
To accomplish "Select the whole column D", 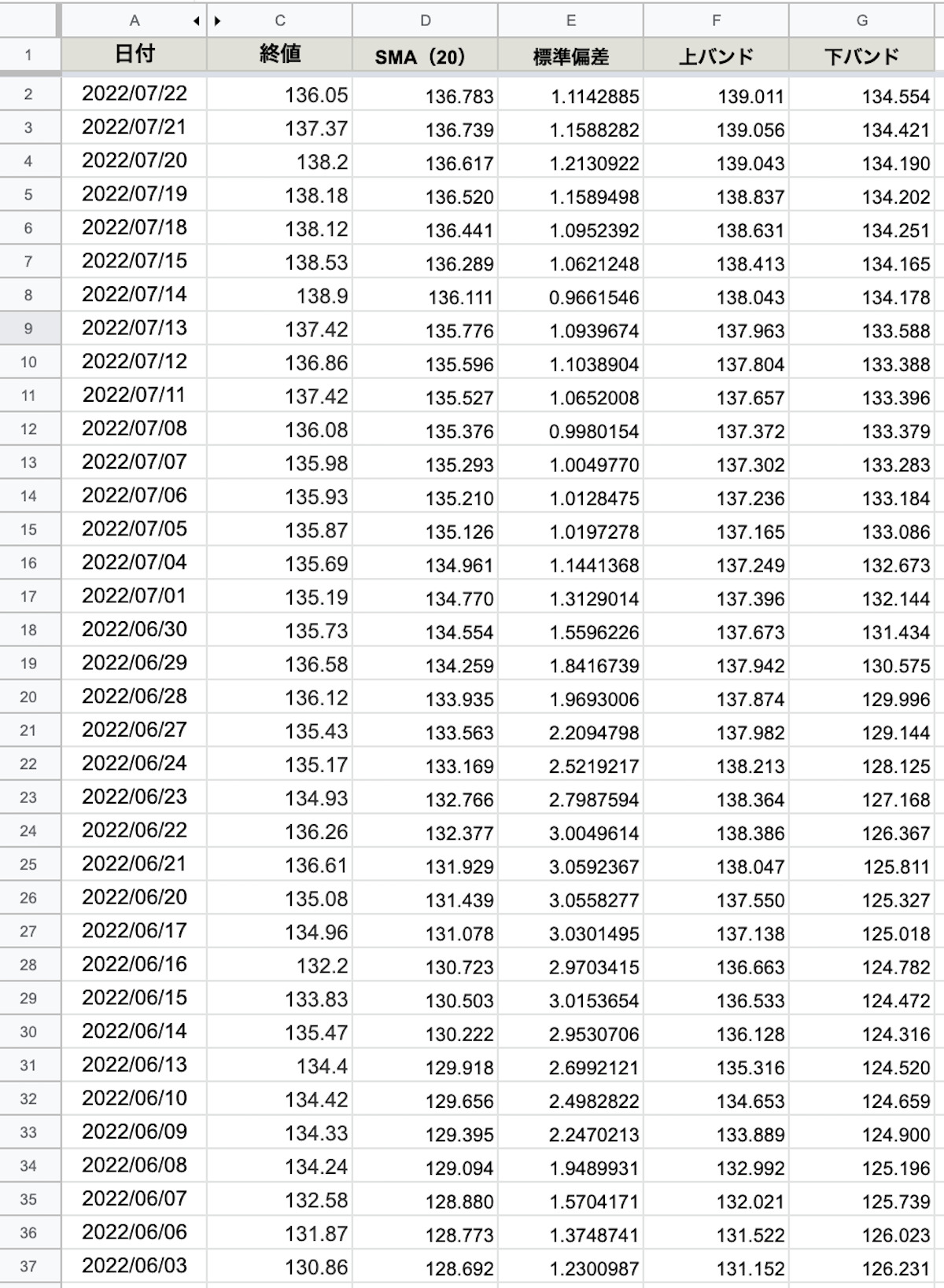I will coord(426,21).
